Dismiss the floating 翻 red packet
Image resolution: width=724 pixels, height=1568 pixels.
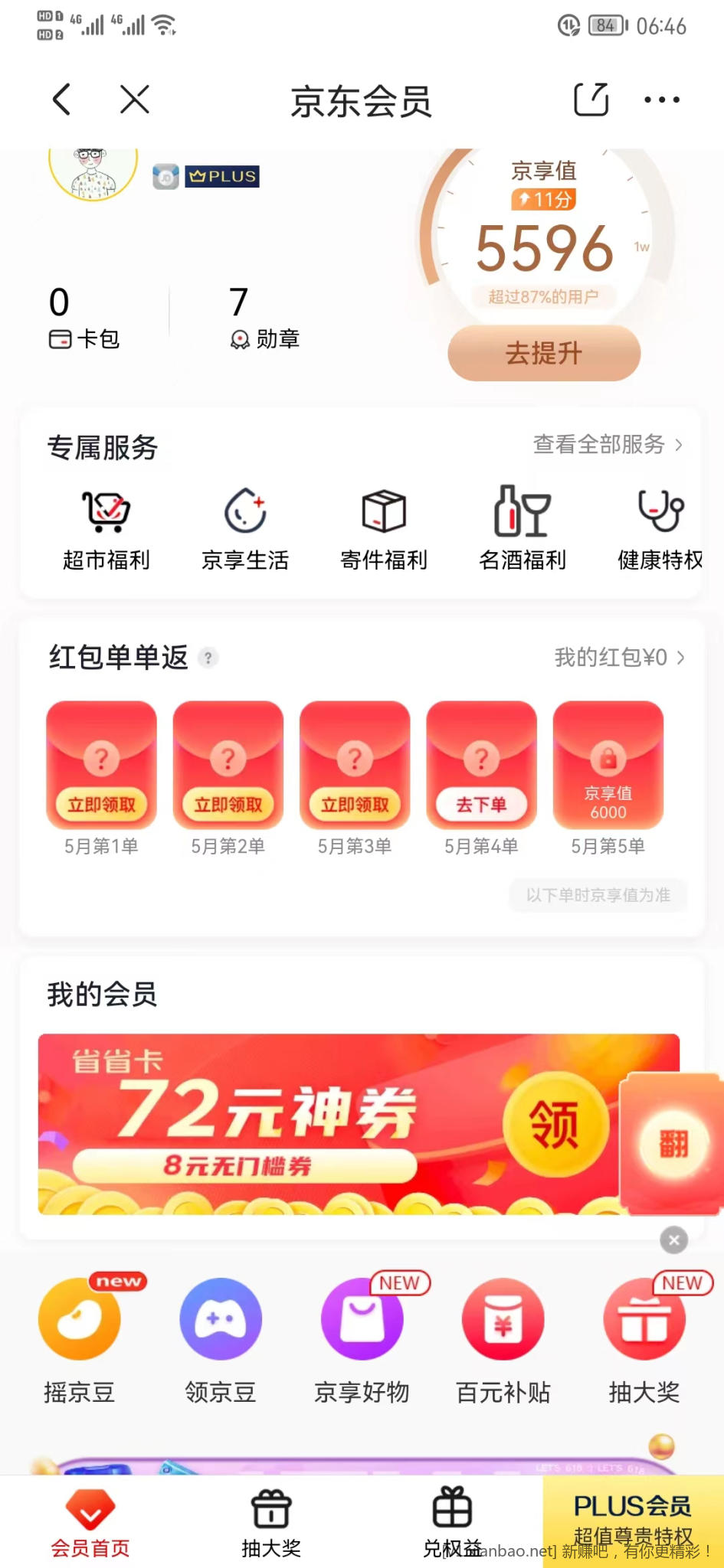point(674,1240)
